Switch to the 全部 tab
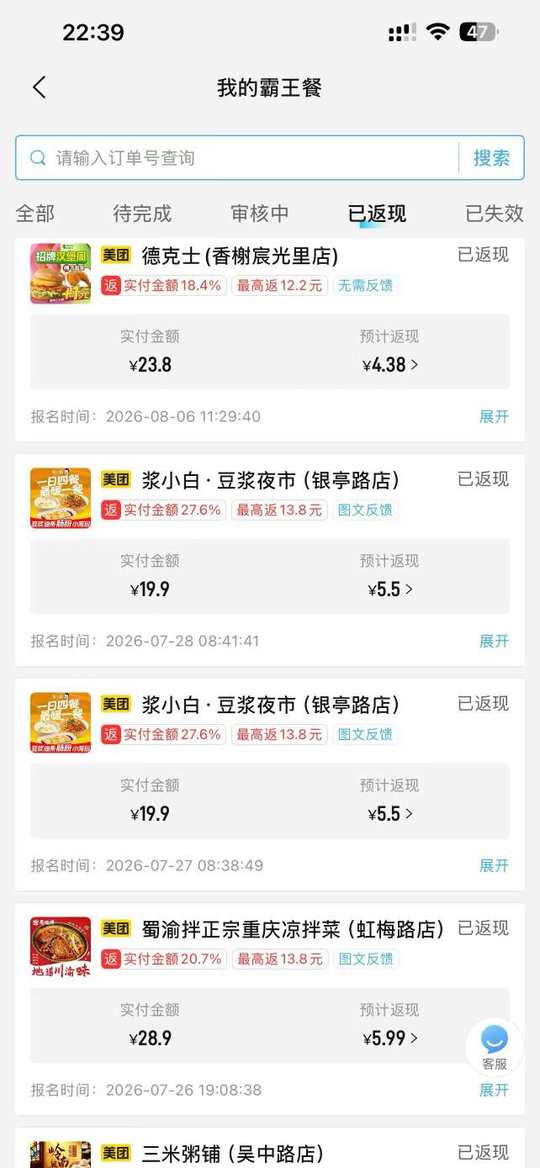540x1168 pixels. pyautogui.click(x=35, y=214)
